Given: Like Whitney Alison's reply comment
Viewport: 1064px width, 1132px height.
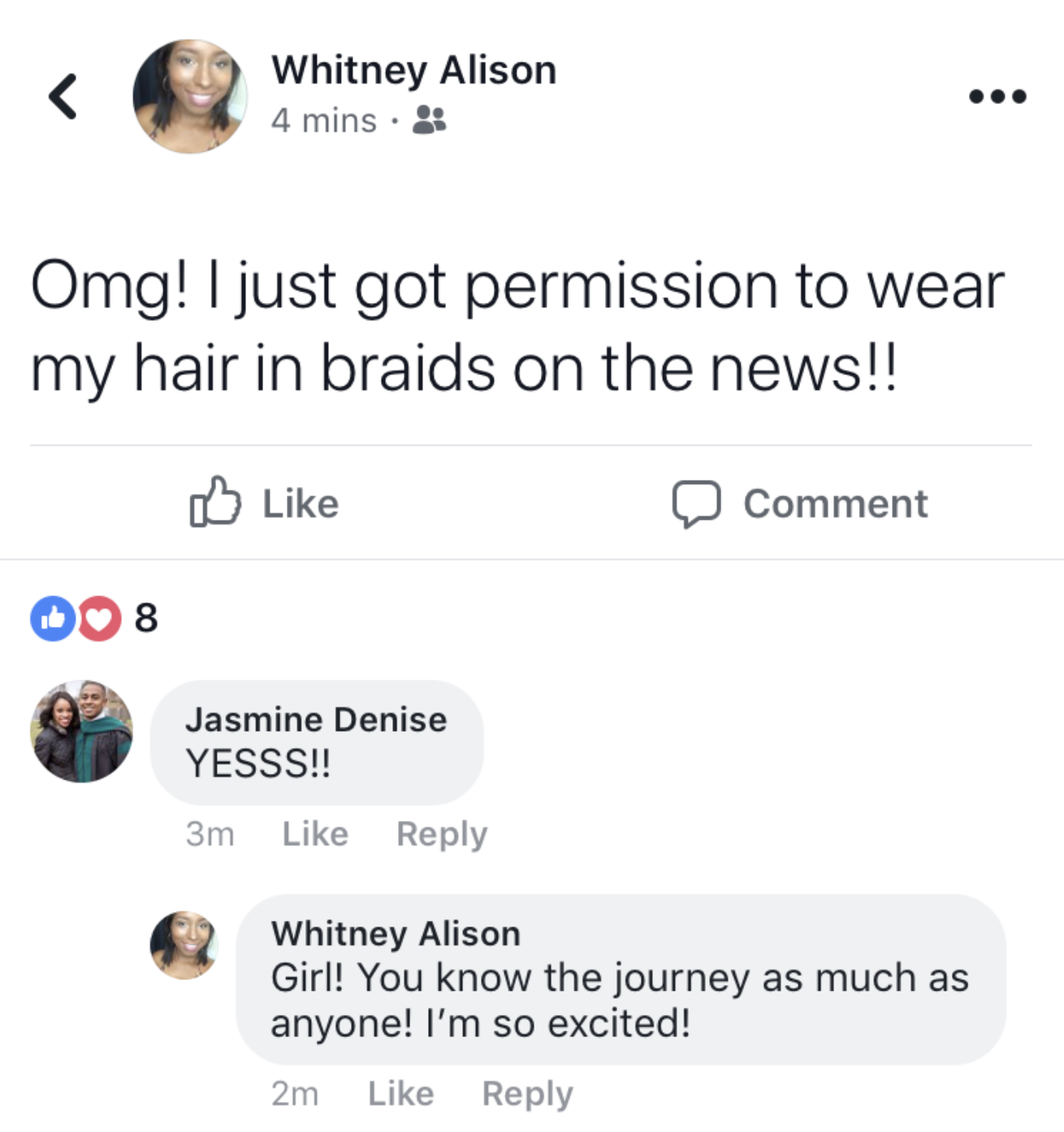Looking at the screenshot, I should (401, 1093).
